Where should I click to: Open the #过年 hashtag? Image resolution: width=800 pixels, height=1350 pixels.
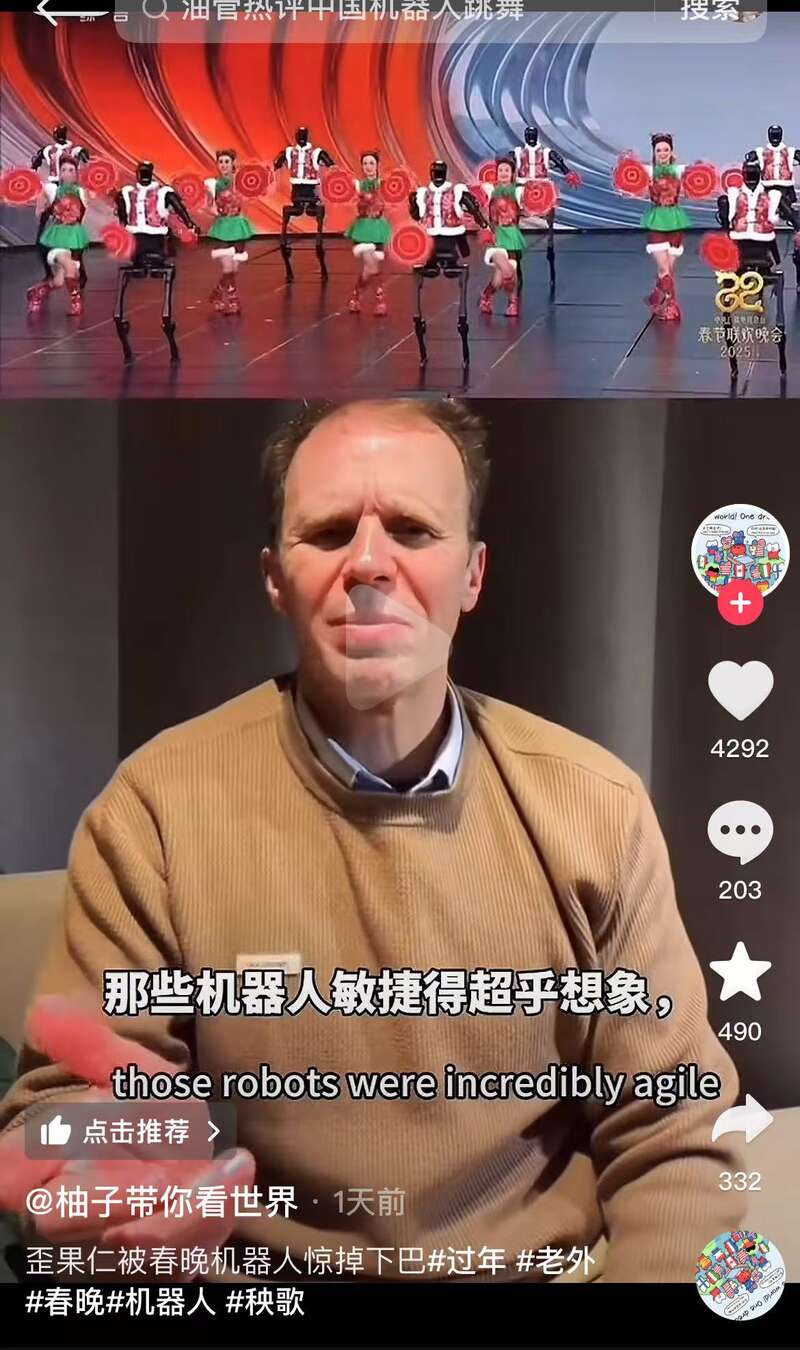[x=466, y=1261]
